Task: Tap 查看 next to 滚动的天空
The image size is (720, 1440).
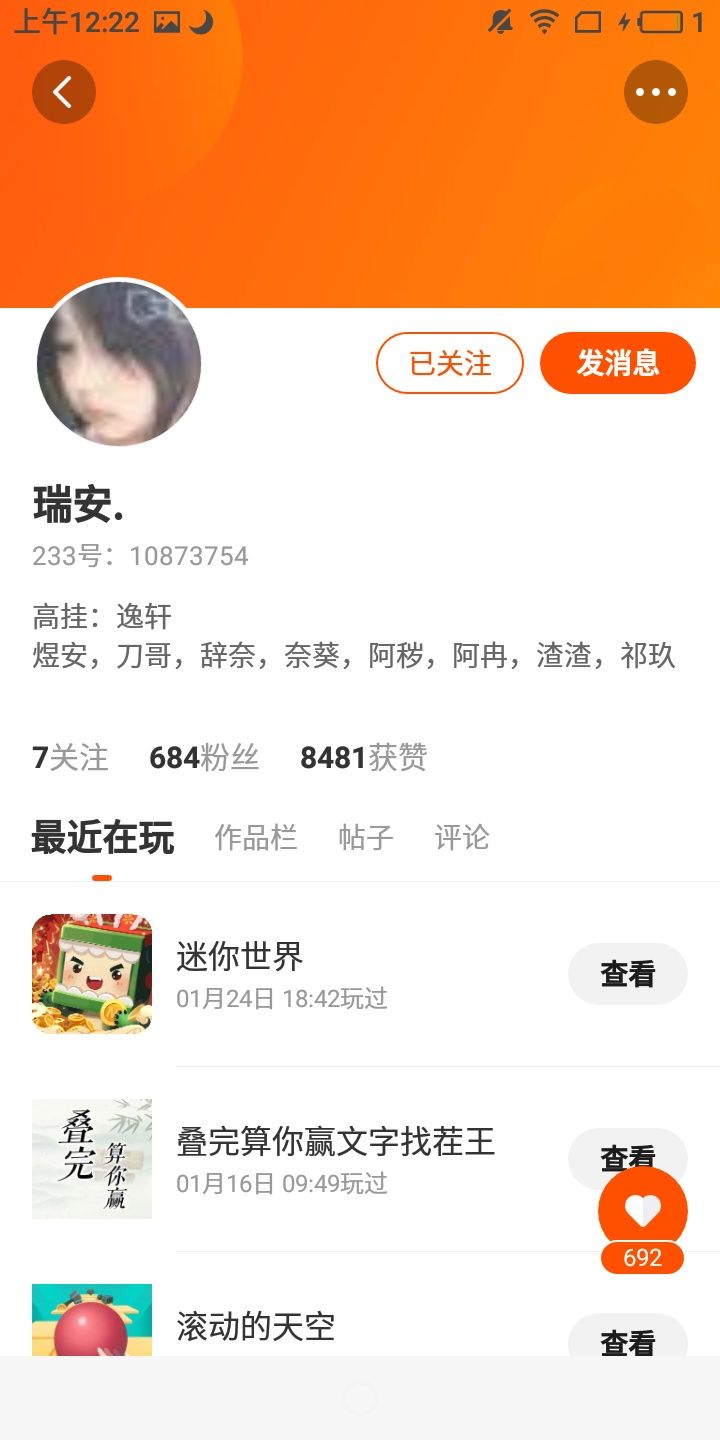Action: 627,1338
